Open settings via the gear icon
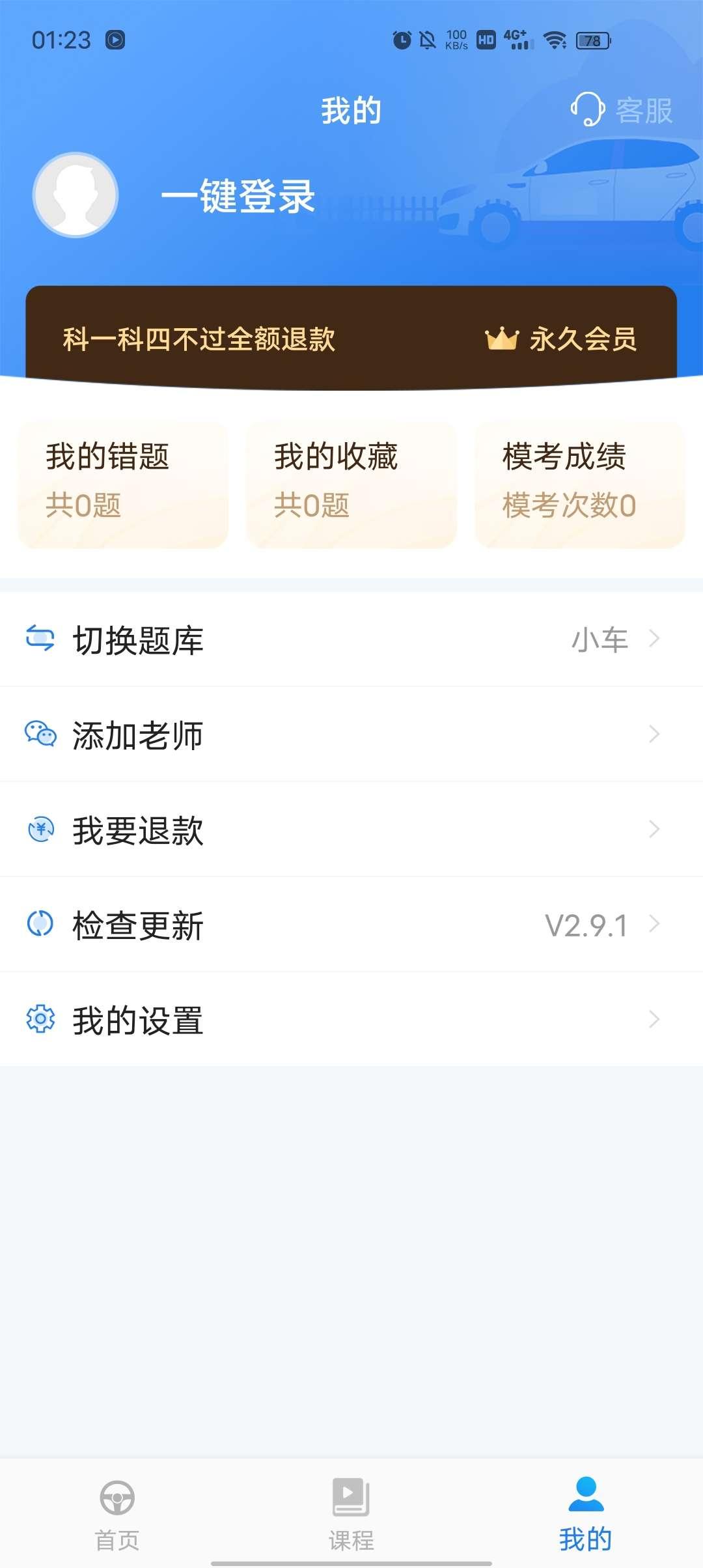This screenshot has height=1568, width=703. 39,1020
